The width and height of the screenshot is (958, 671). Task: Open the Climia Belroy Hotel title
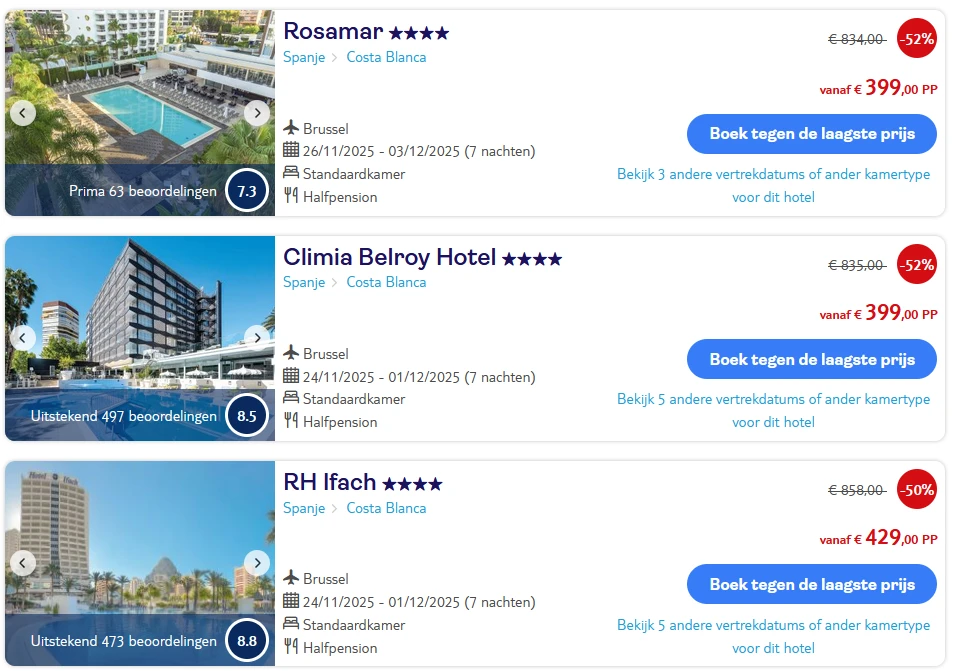(x=389, y=257)
